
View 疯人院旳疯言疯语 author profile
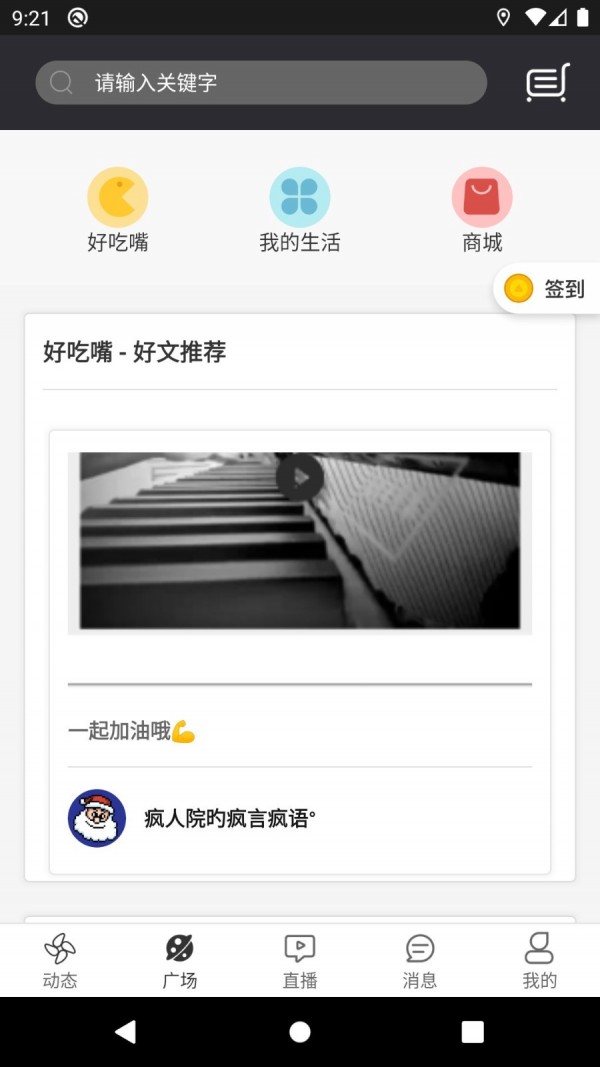coord(230,819)
